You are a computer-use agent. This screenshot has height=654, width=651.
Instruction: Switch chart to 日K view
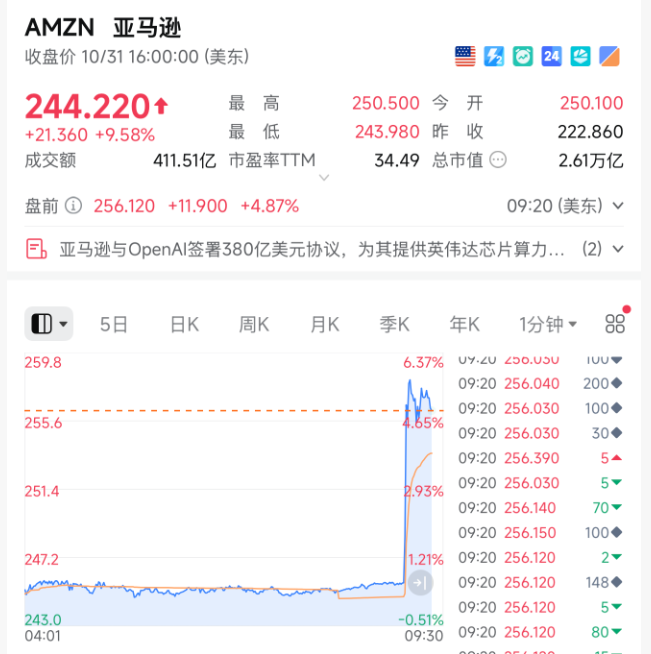tap(184, 324)
